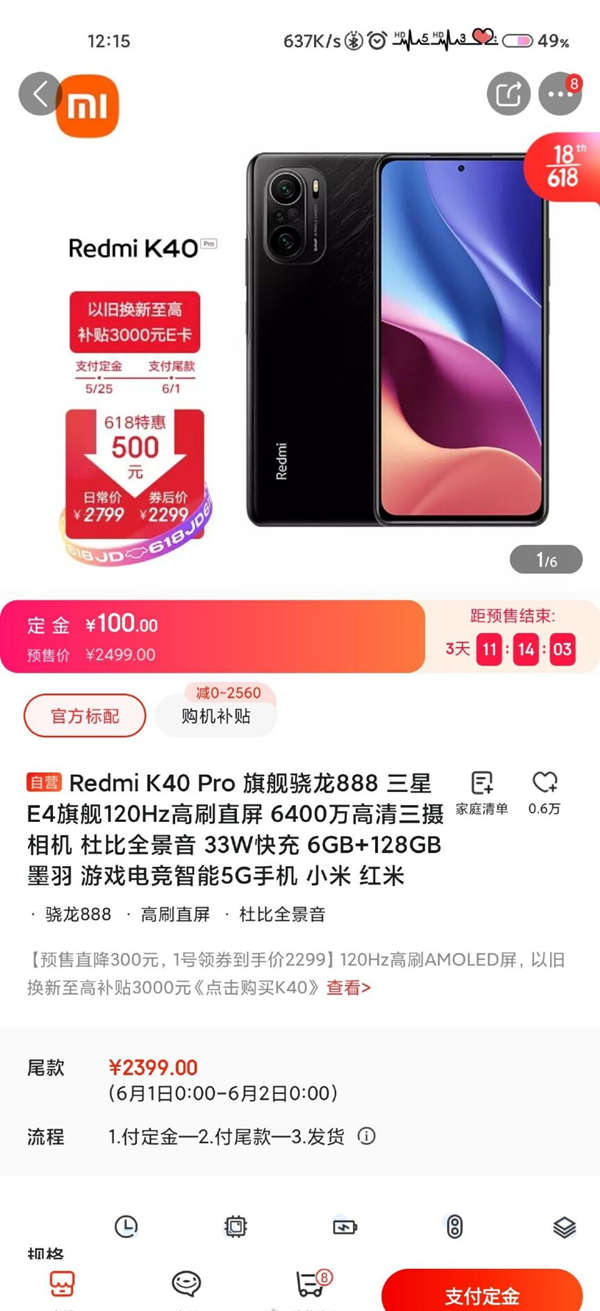The width and height of the screenshot is (600, 1311).
Task: Open the store page from bottom bar
Action: click(62, 1285)
